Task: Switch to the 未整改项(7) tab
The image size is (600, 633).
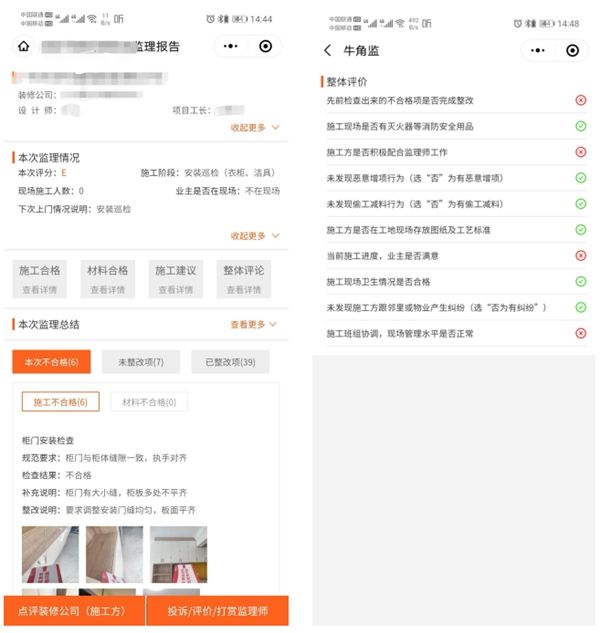Action: click(141, 362)
